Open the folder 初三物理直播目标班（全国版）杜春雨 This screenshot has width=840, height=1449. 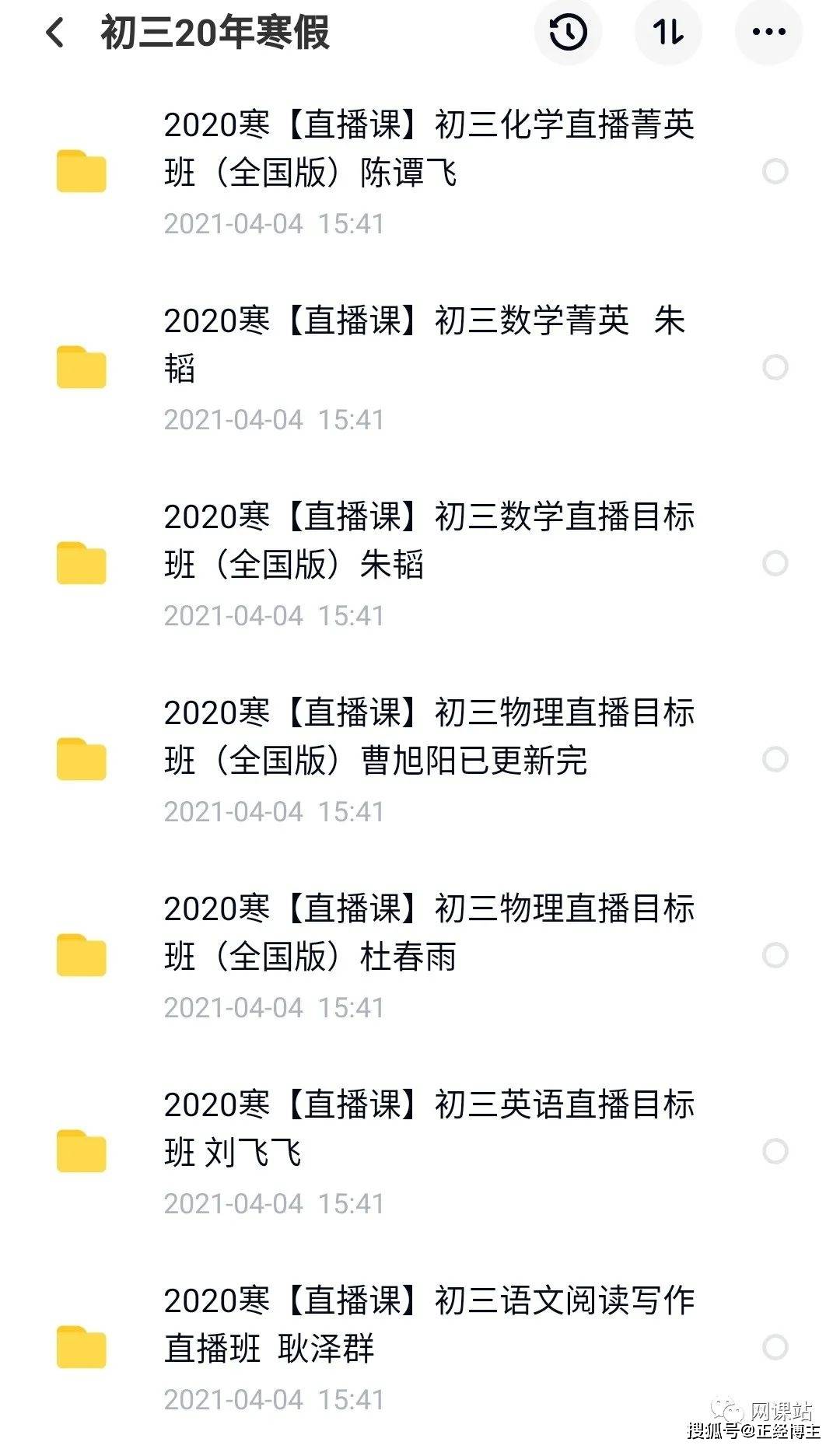click(432, 932)
